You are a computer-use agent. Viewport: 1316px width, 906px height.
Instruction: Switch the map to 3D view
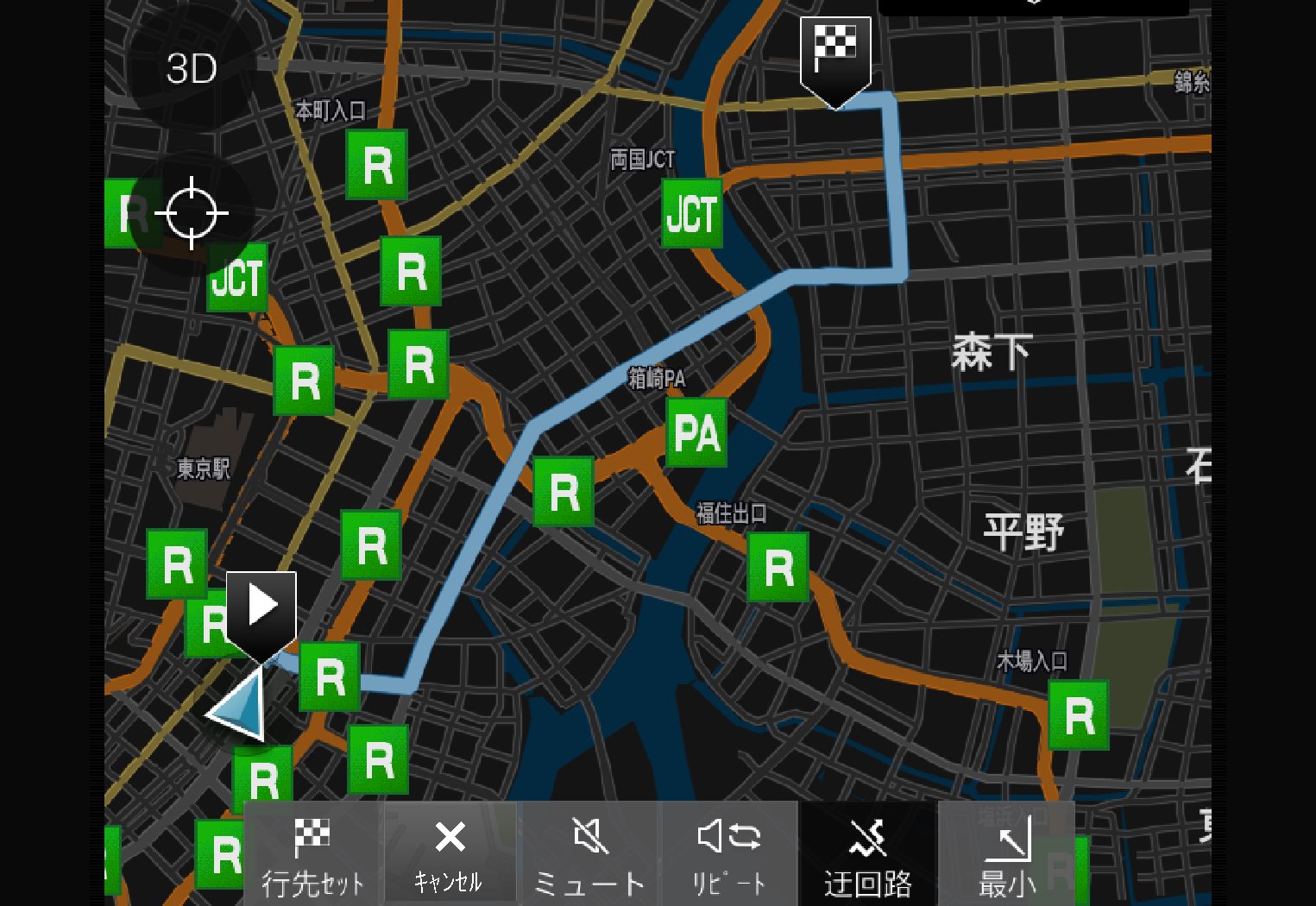point(191,68)
